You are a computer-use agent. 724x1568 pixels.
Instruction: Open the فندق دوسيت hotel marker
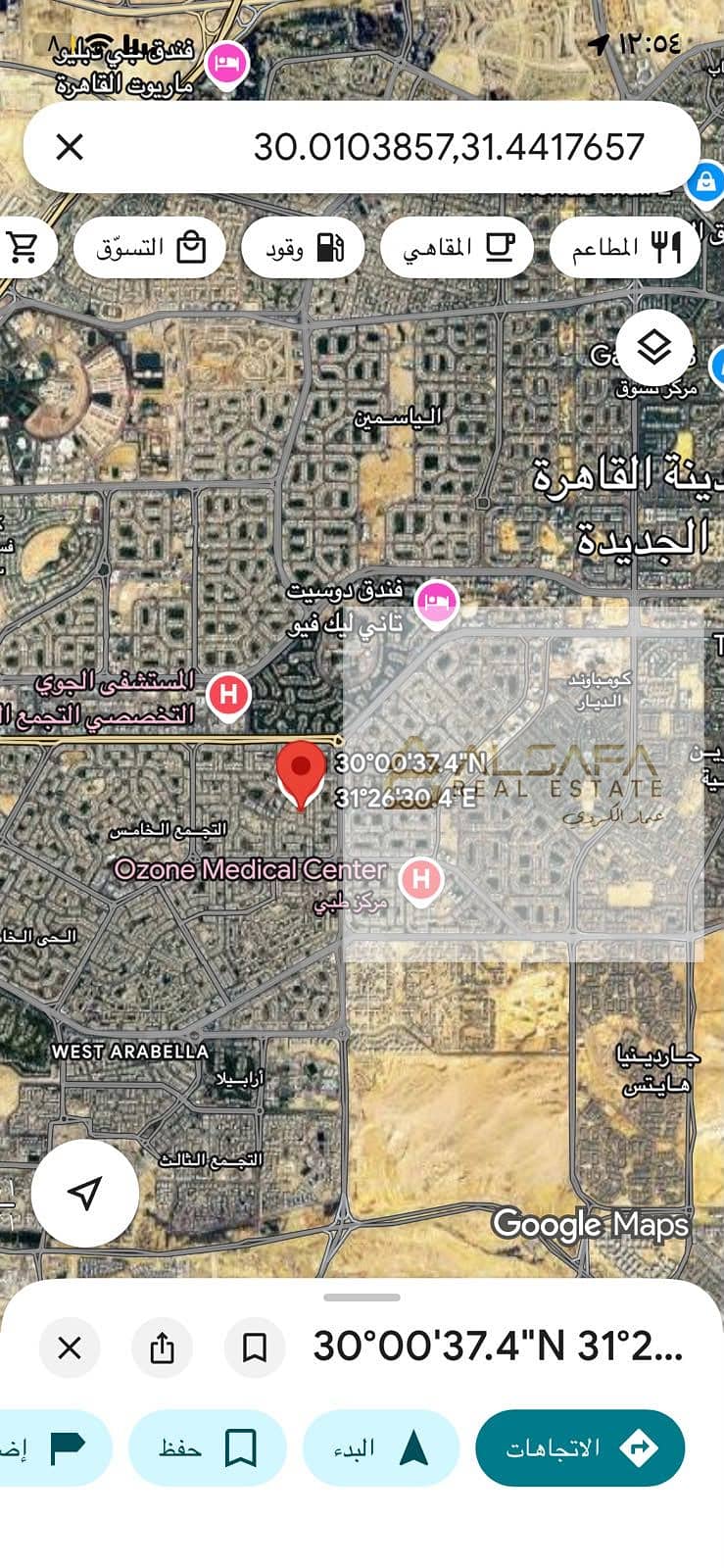(437, 601)
